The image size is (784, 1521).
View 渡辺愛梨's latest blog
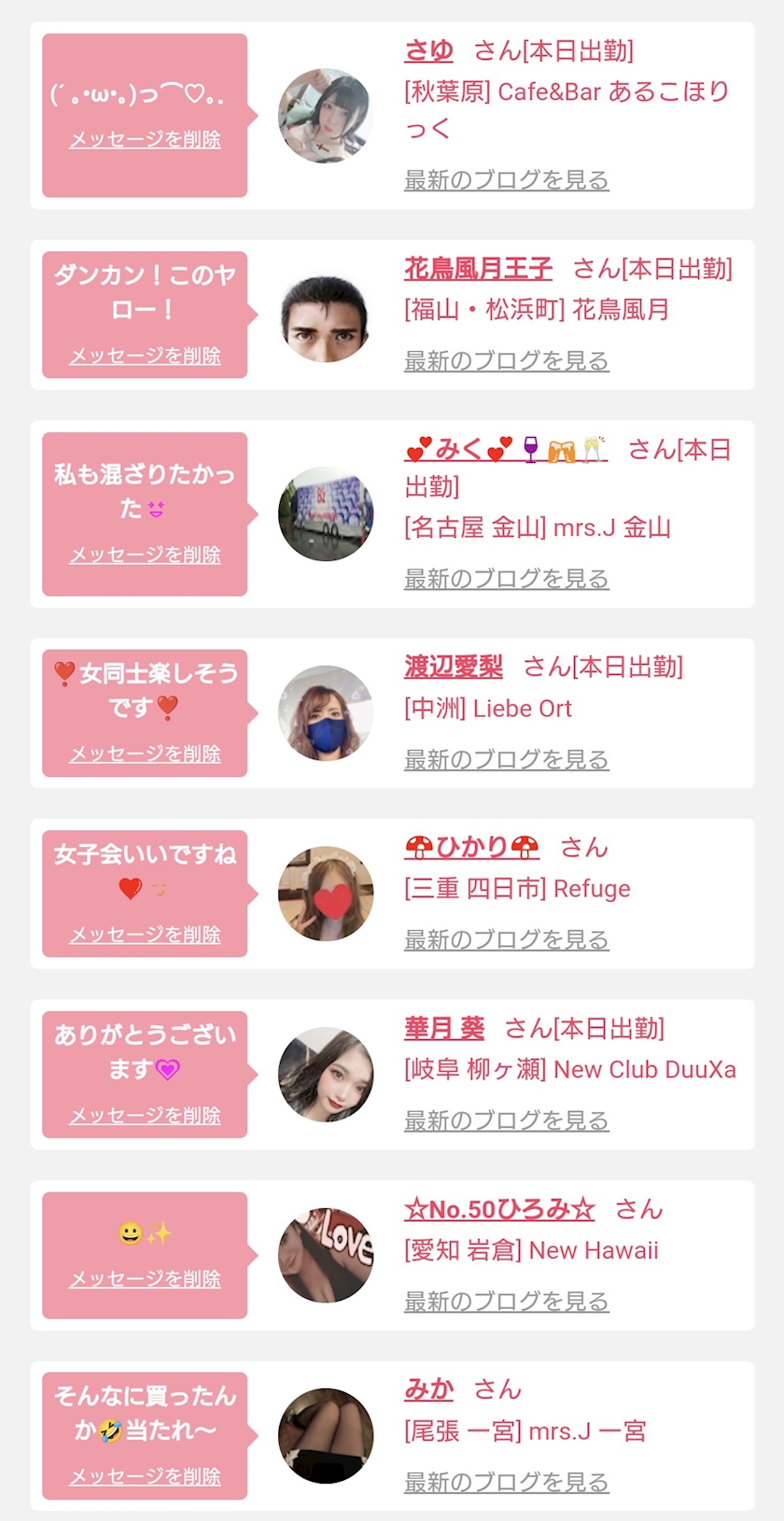click(x=506, y=759)
